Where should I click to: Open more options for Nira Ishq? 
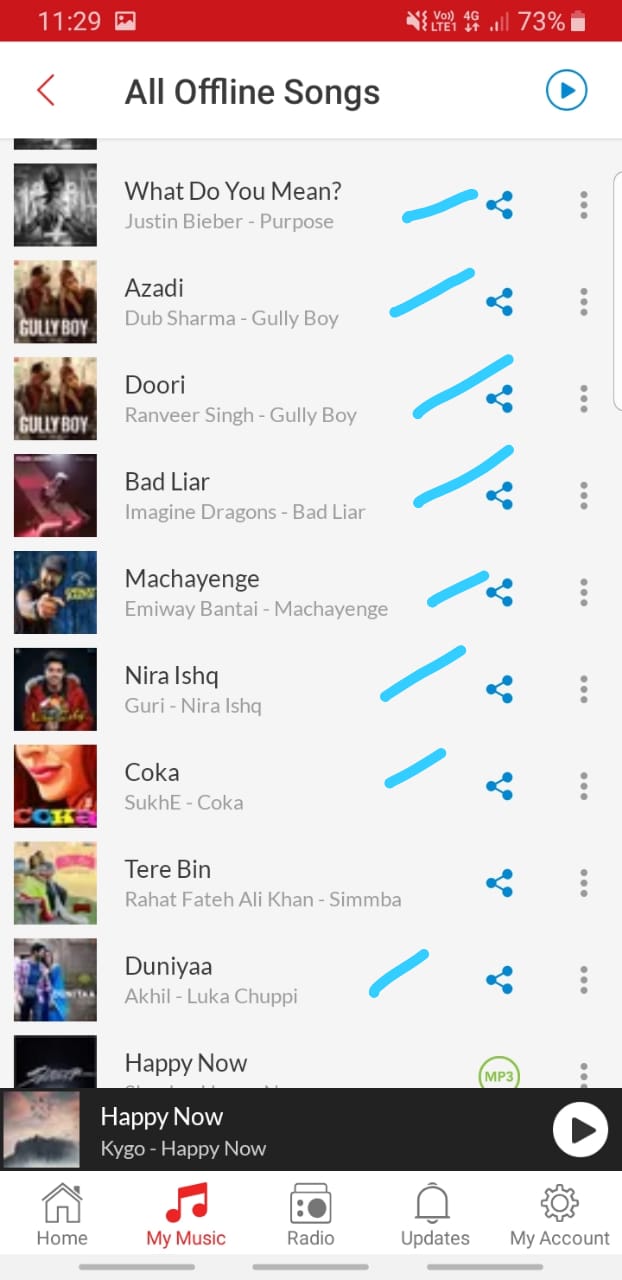click(x=584, y=689)
